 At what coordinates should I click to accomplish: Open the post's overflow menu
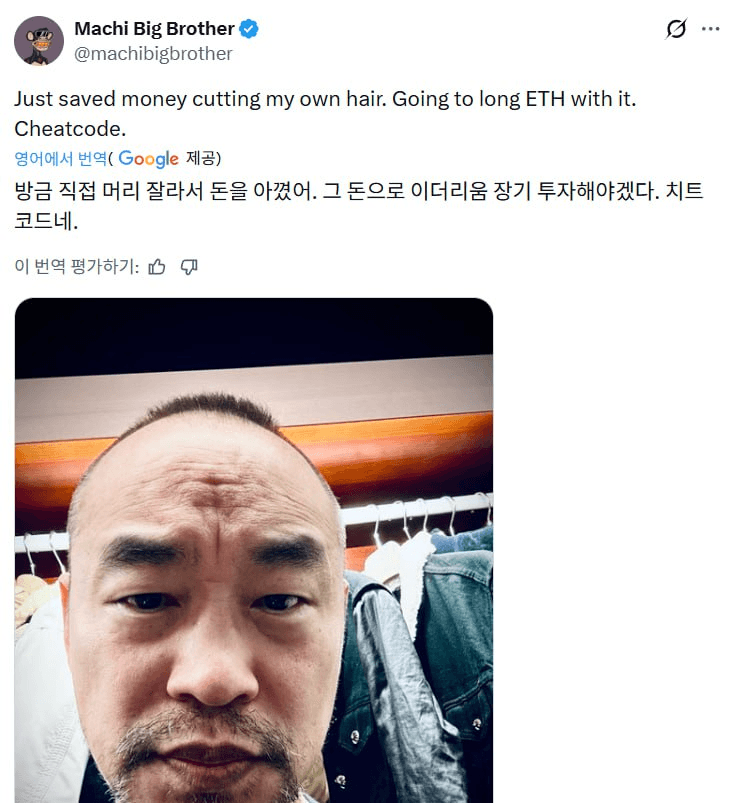711,29
